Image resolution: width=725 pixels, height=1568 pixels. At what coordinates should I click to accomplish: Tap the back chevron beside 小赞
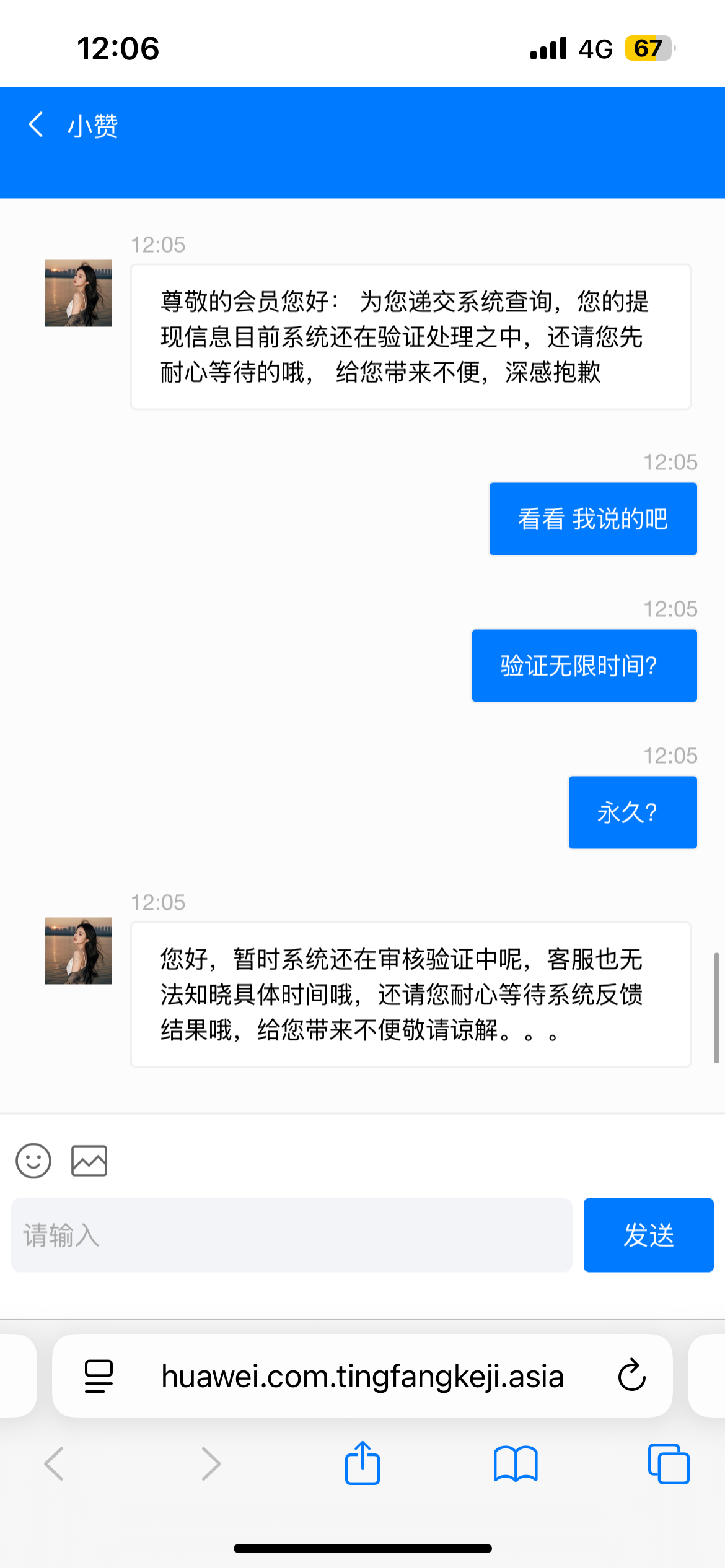pos(35,124)
